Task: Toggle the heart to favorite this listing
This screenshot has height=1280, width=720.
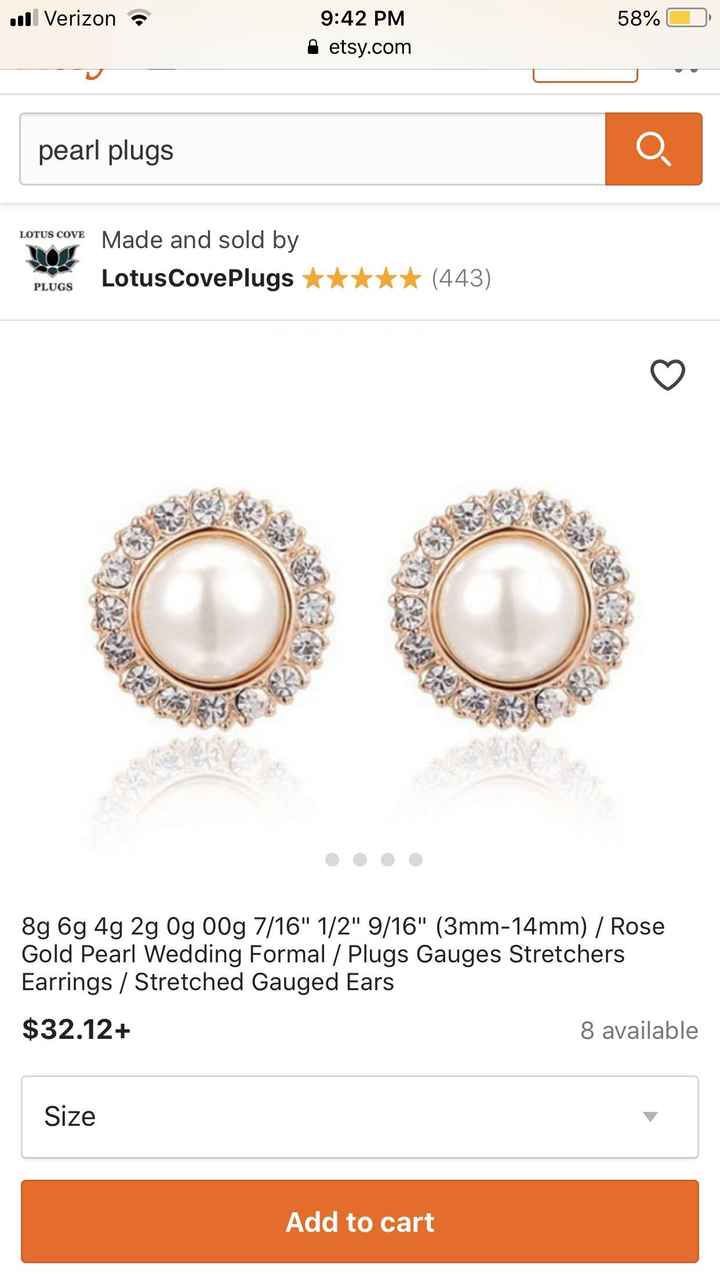Action: (x=668, y=376)
